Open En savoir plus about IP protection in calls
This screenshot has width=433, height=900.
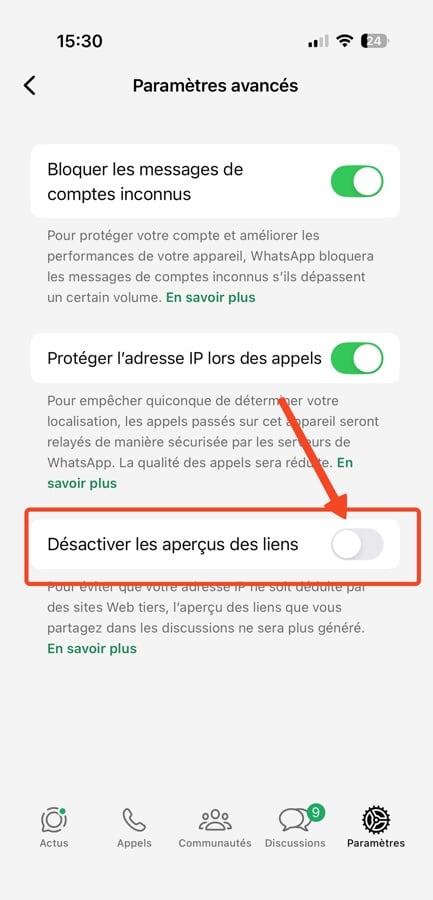point(82,483)
